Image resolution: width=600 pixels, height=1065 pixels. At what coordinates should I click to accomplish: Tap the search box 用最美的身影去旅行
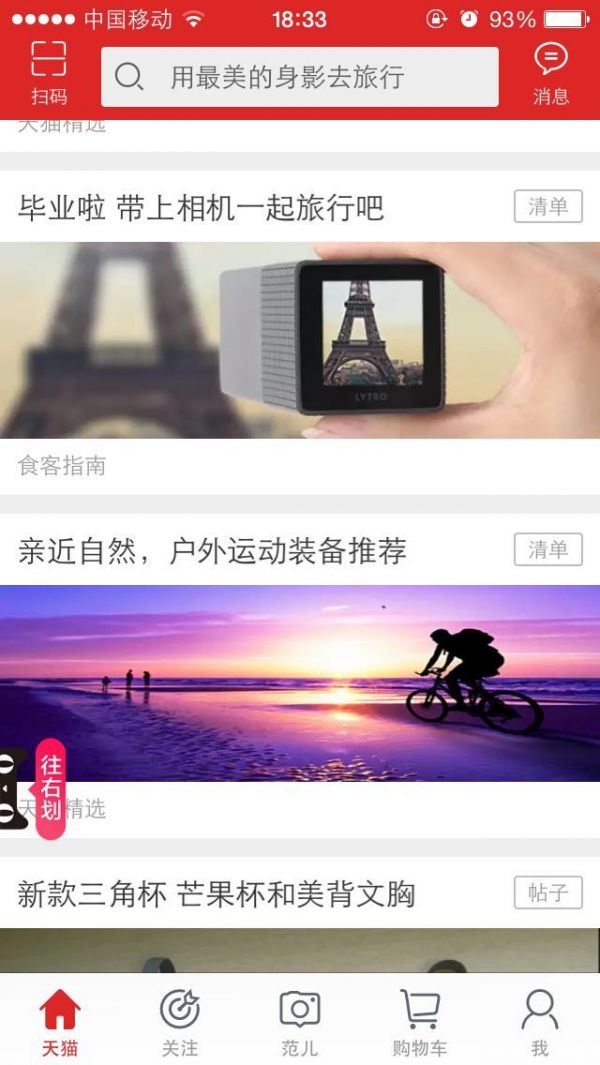299,77
